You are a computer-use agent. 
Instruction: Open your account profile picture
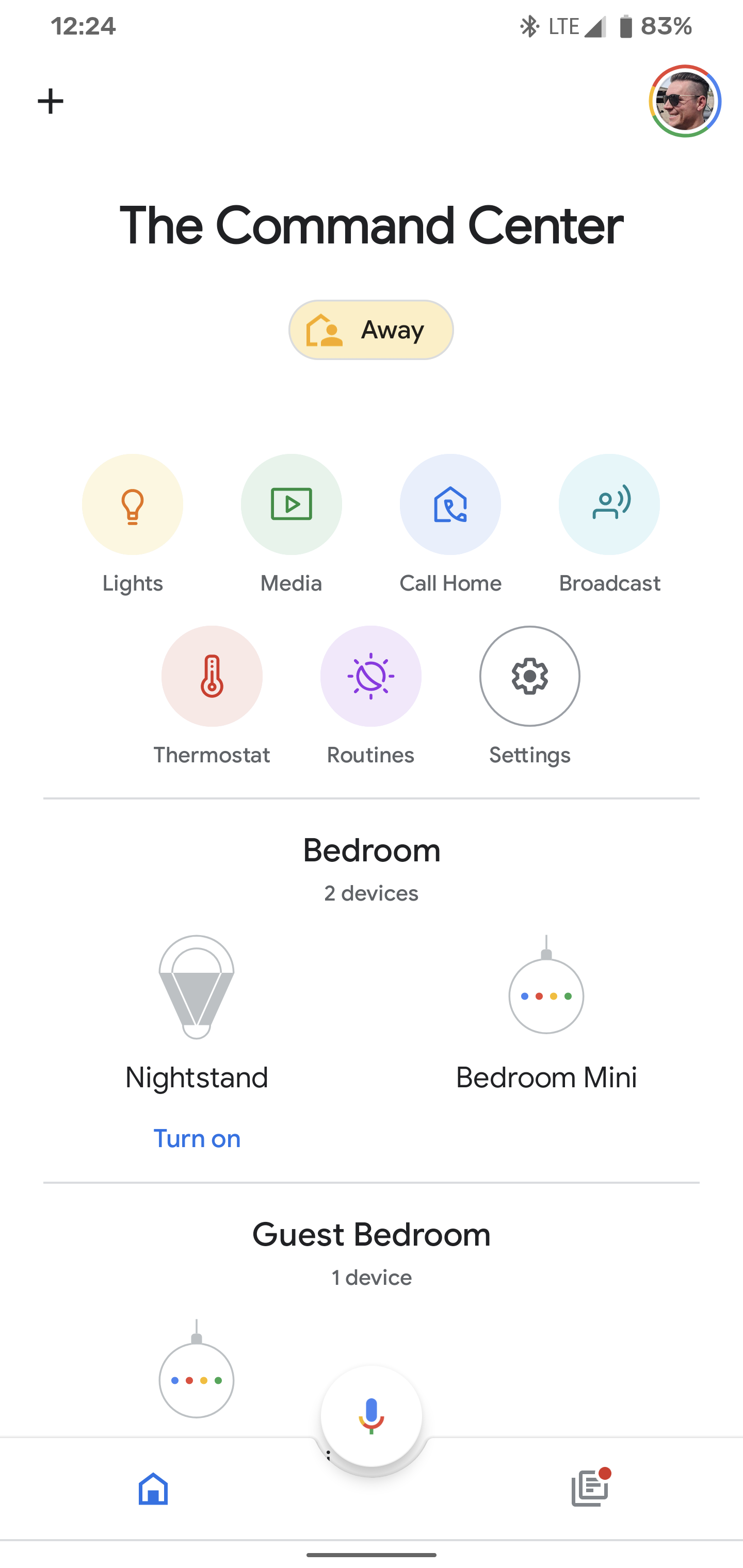685,102
